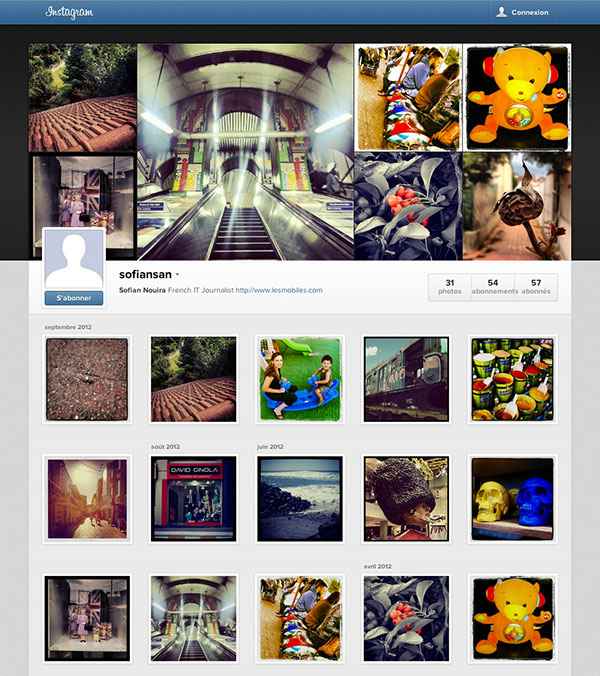Open the photo of kids on the blue seesaw
This screenshot has width=600, height=676.
point(300,379)
